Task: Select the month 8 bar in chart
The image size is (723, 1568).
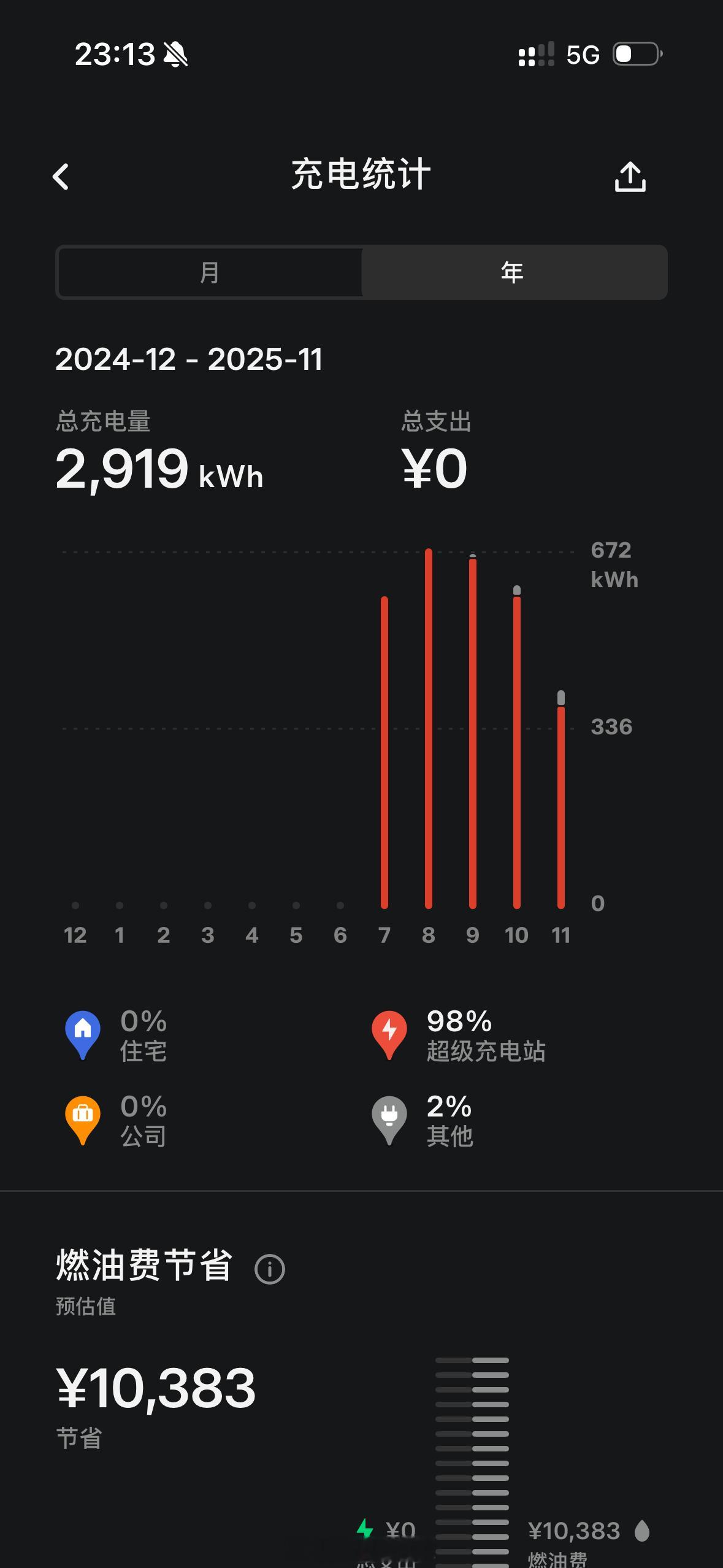Action: 429,729
